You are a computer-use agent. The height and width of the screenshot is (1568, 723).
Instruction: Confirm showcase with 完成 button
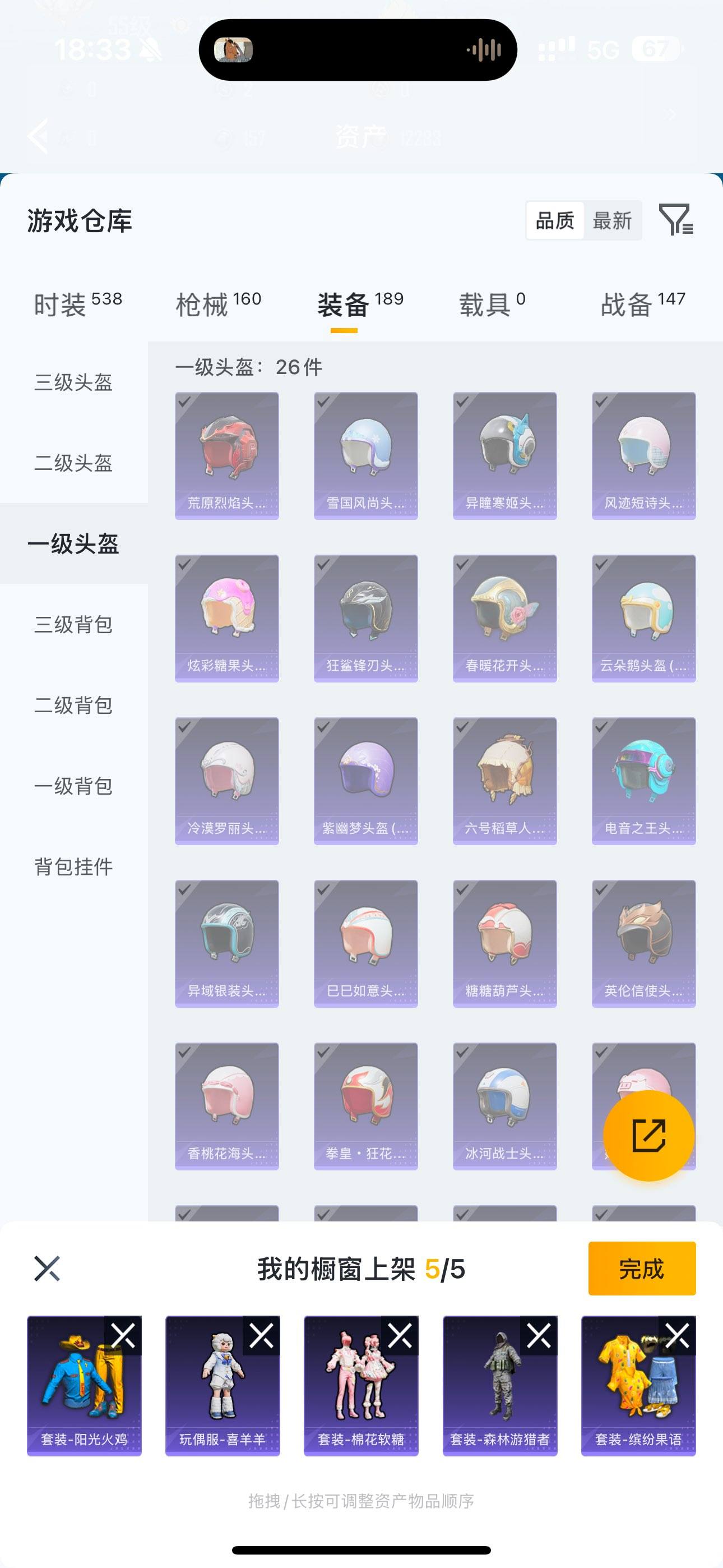pyautogui.click(x=641, y=1269)
